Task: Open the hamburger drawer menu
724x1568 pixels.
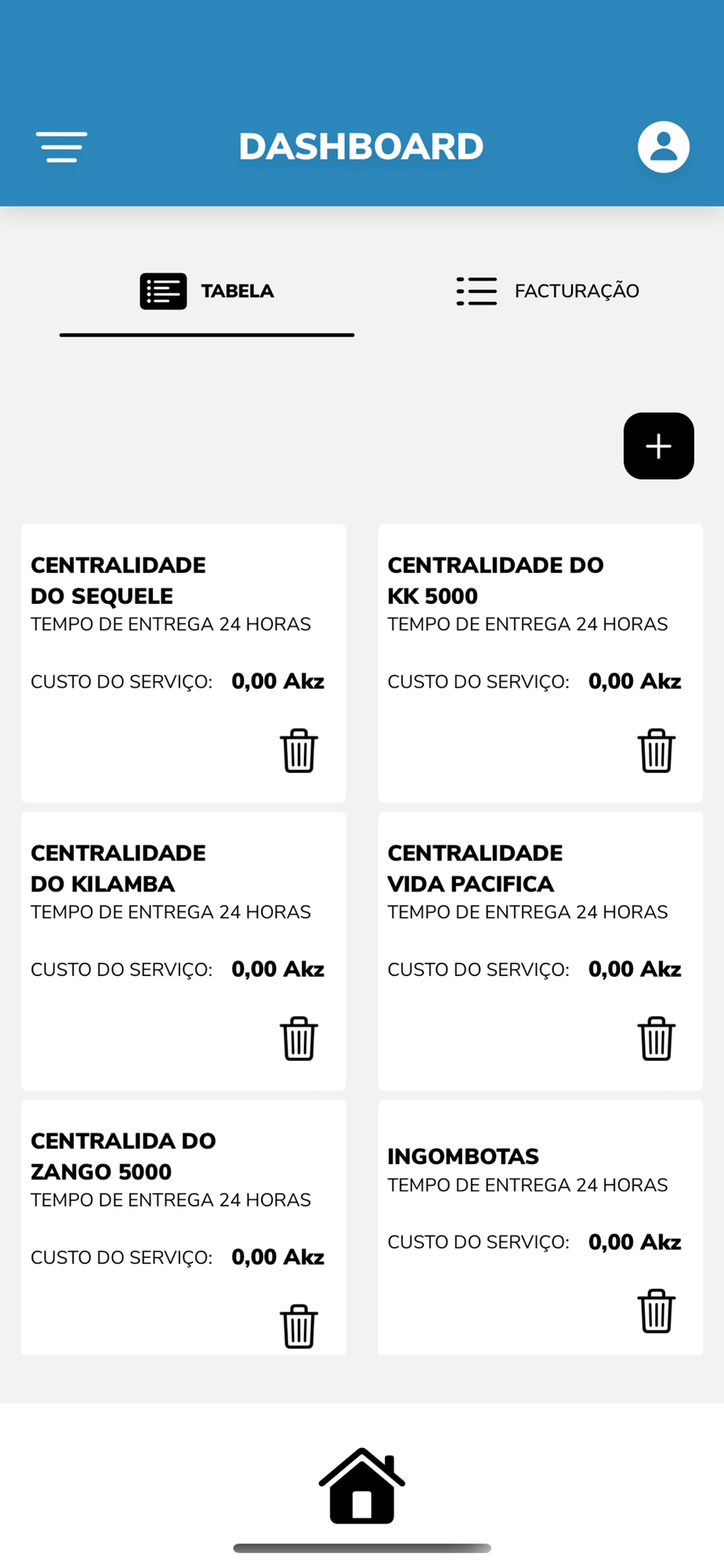Action: tap(61, 147)
